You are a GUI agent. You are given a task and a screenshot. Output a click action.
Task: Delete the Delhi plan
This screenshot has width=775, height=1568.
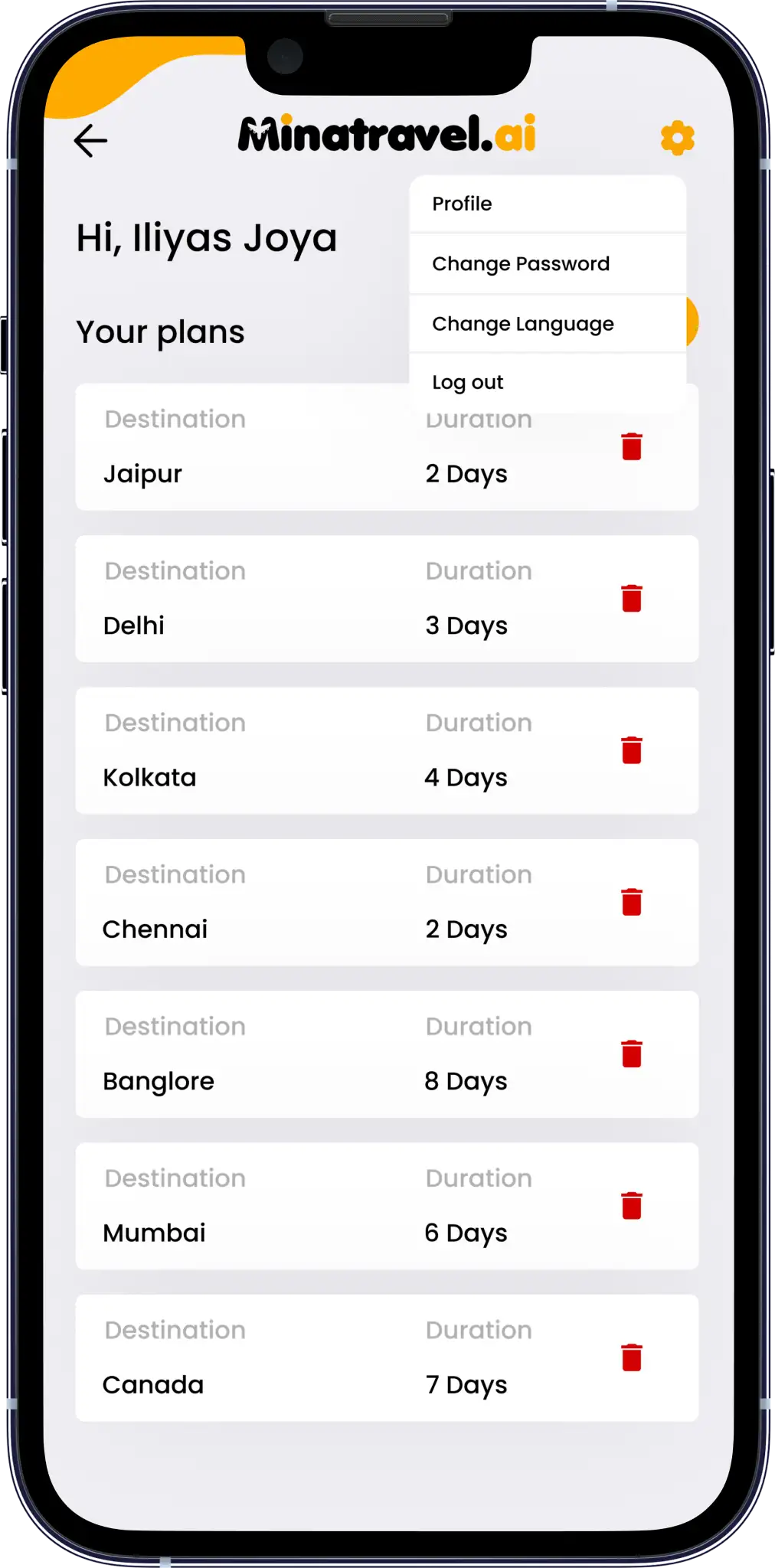pyautogui.click(x=632, y=598)
